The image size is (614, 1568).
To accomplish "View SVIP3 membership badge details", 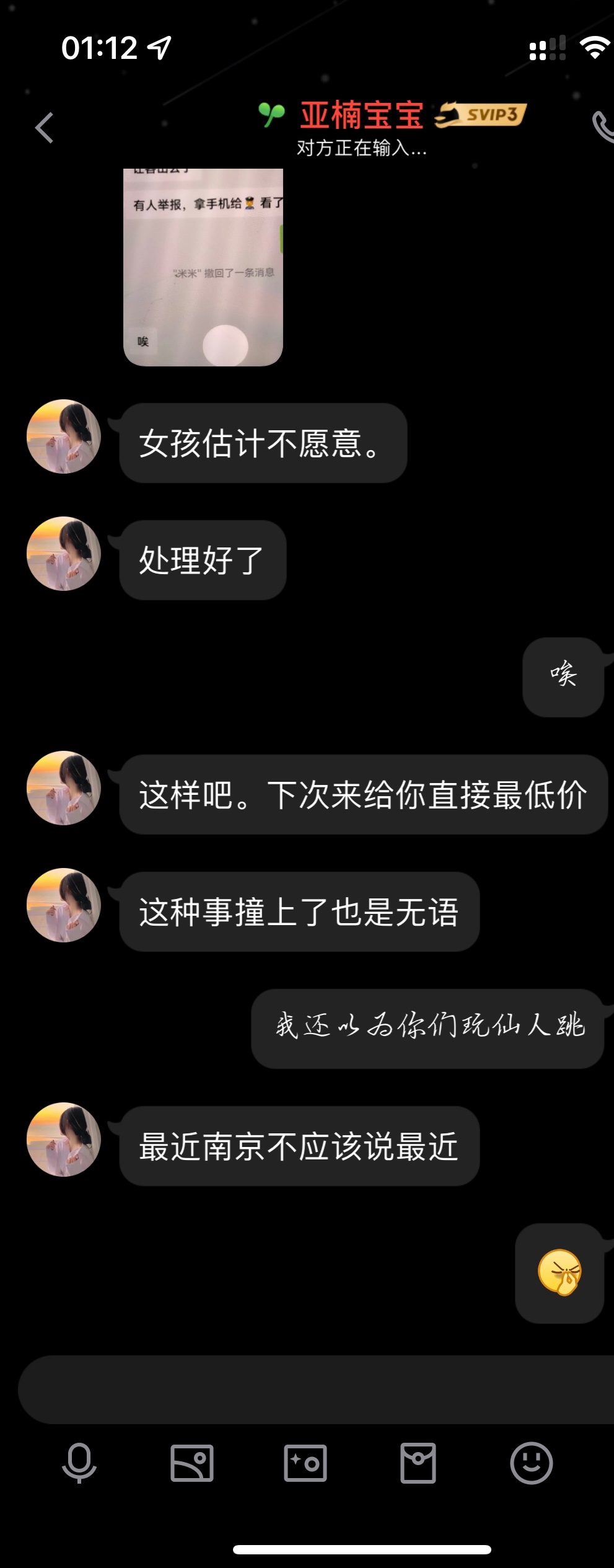I will click(x=481, y=115).
